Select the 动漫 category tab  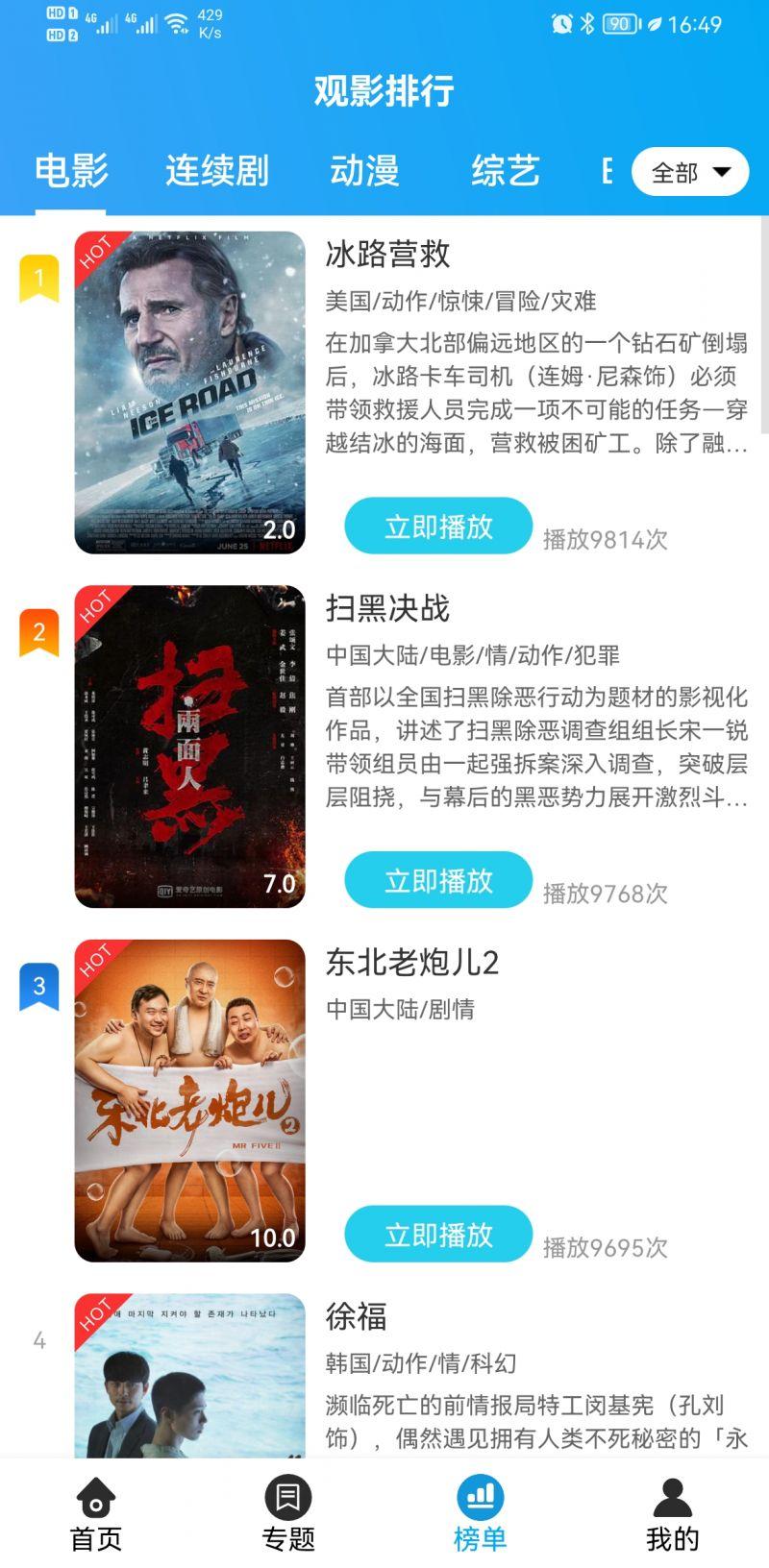(x=364, y=171)
